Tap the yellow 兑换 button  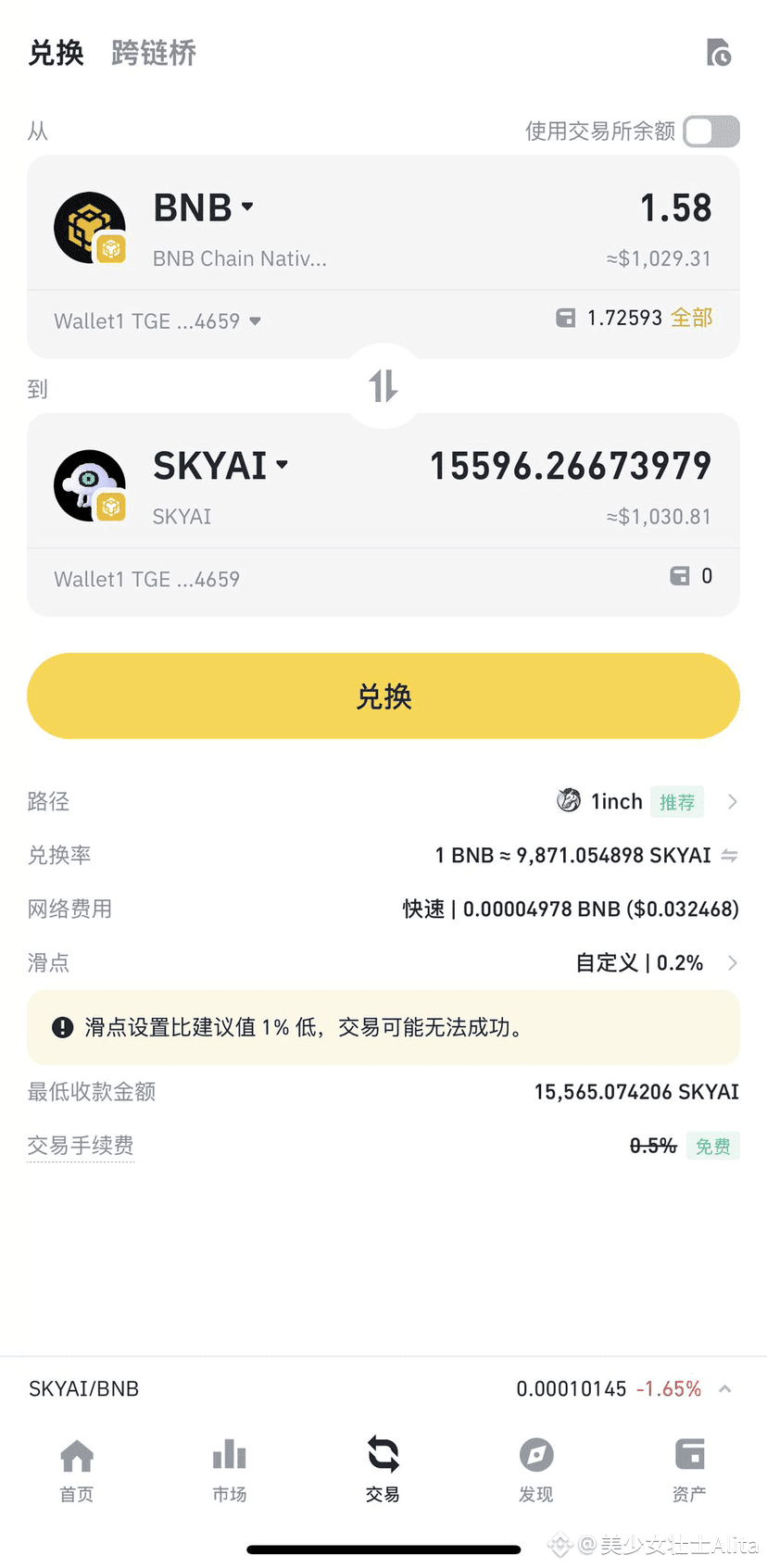[x=383, y=696]
